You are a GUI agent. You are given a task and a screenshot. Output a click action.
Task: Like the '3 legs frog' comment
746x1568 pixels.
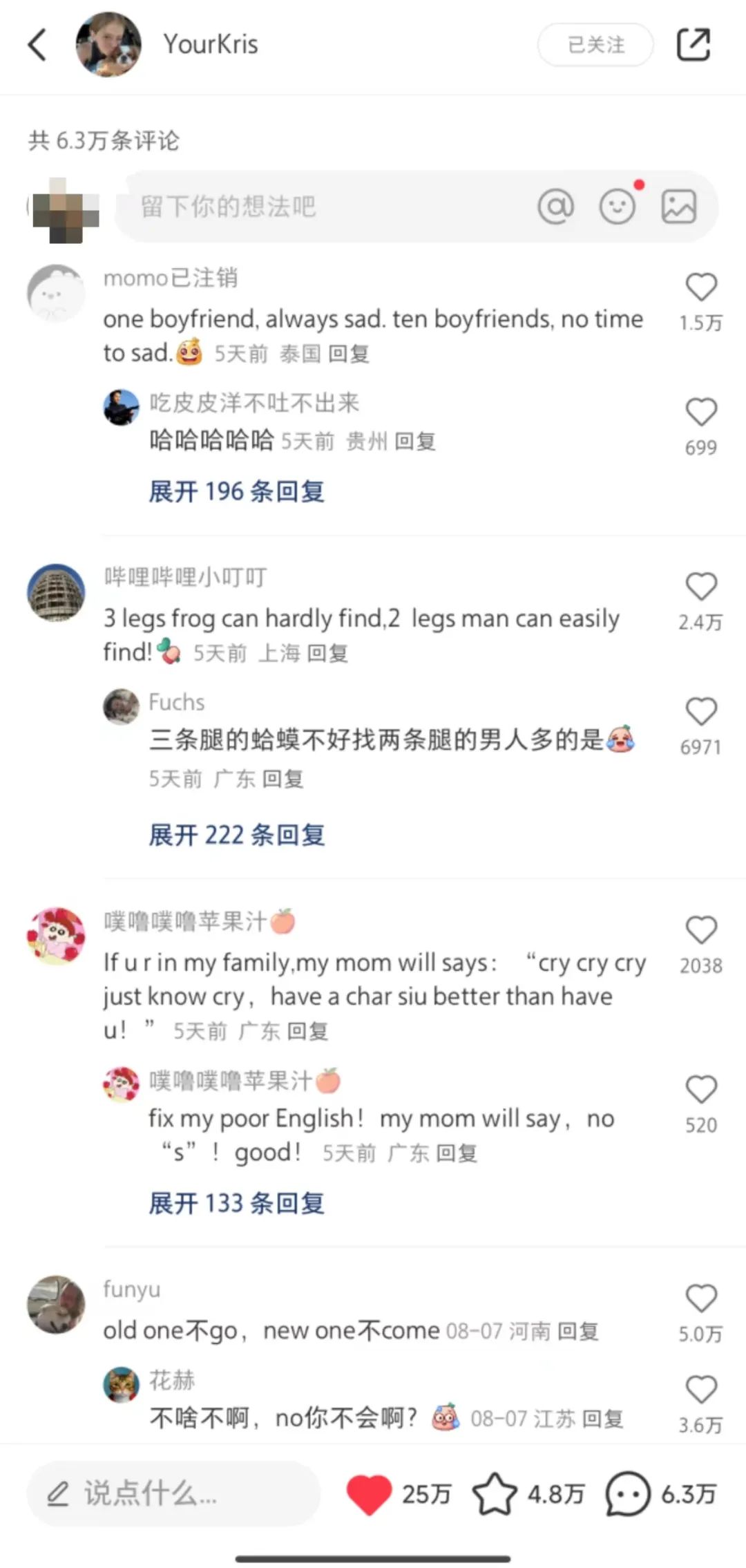pyautogui.click(x=700, y=587)
